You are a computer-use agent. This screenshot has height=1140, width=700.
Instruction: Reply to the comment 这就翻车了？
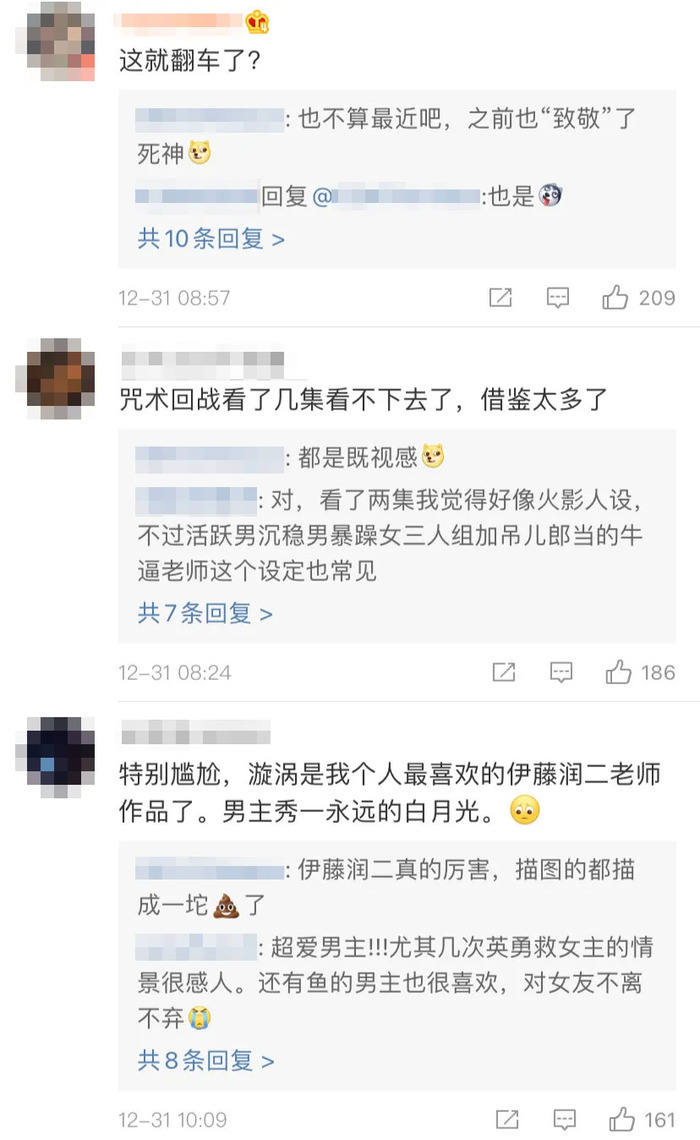tap(558, 298)
